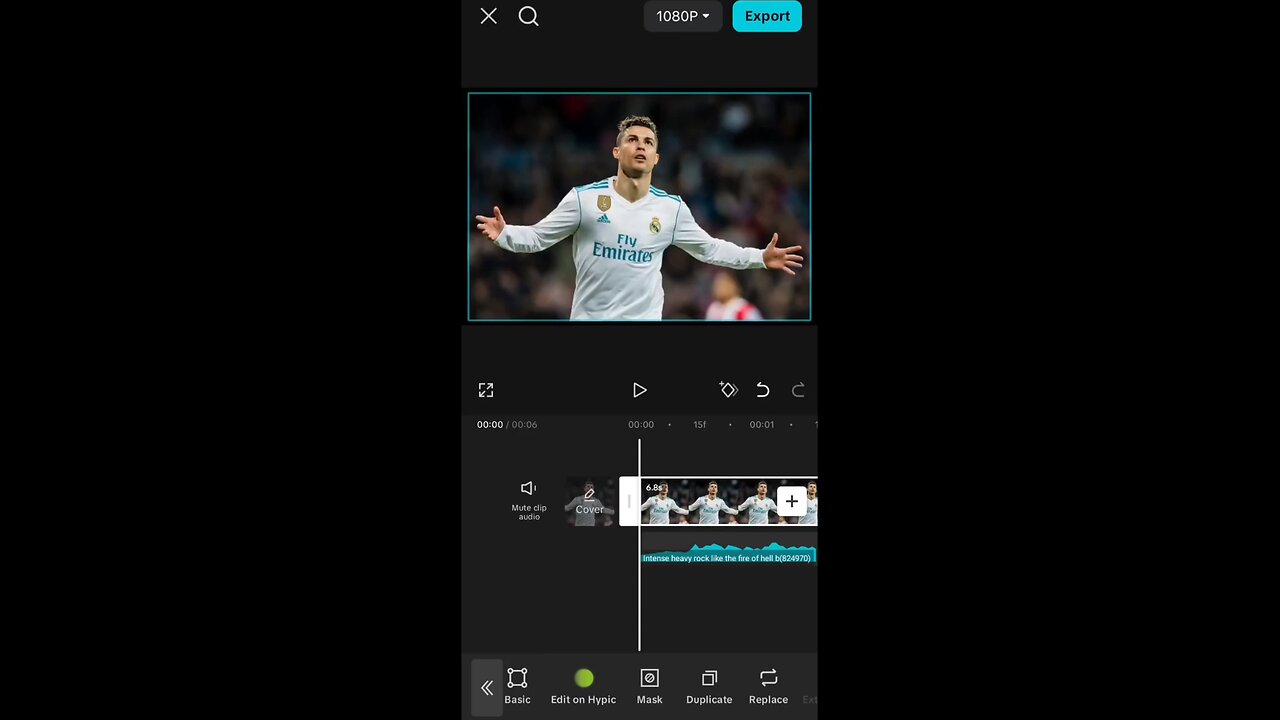1280x720 pixels.
Task: Enter fullscreen preview
Action: coord(486,390)
